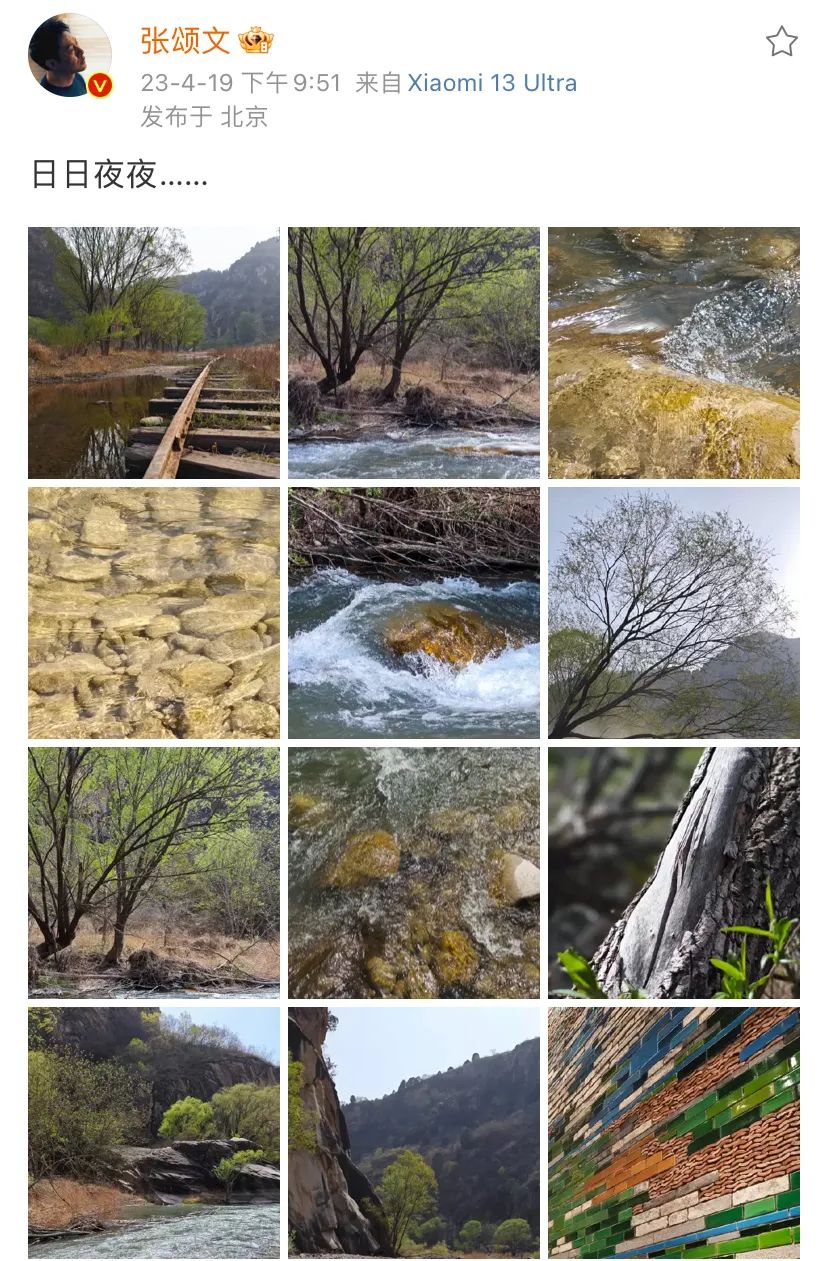This screenshot has height=1261, width=828.
Task: Open the photo of pebbles underwater
Action: (x=154, y=613)
